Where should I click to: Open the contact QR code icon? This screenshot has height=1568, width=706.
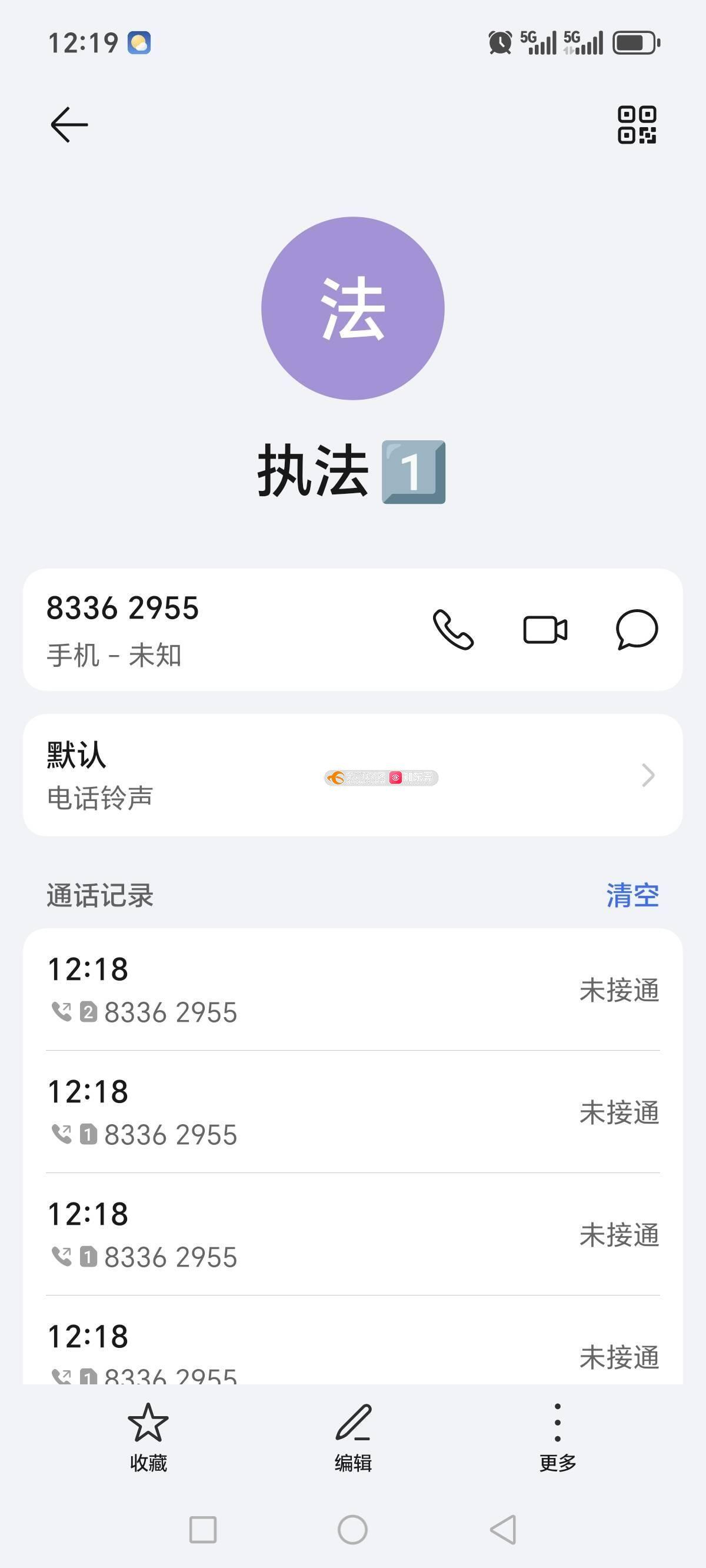(637, 125)
